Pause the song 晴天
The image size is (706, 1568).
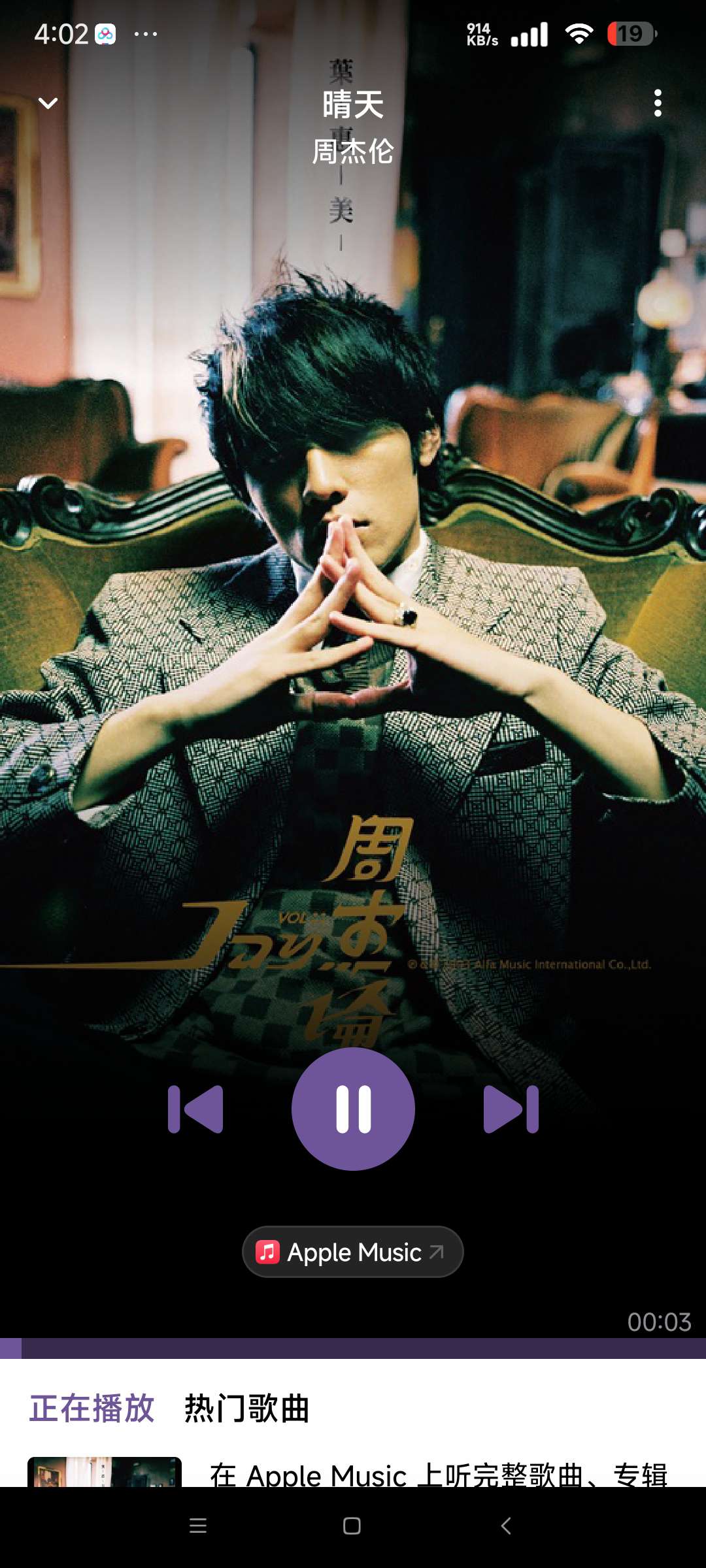click(x=353, y=1109)
